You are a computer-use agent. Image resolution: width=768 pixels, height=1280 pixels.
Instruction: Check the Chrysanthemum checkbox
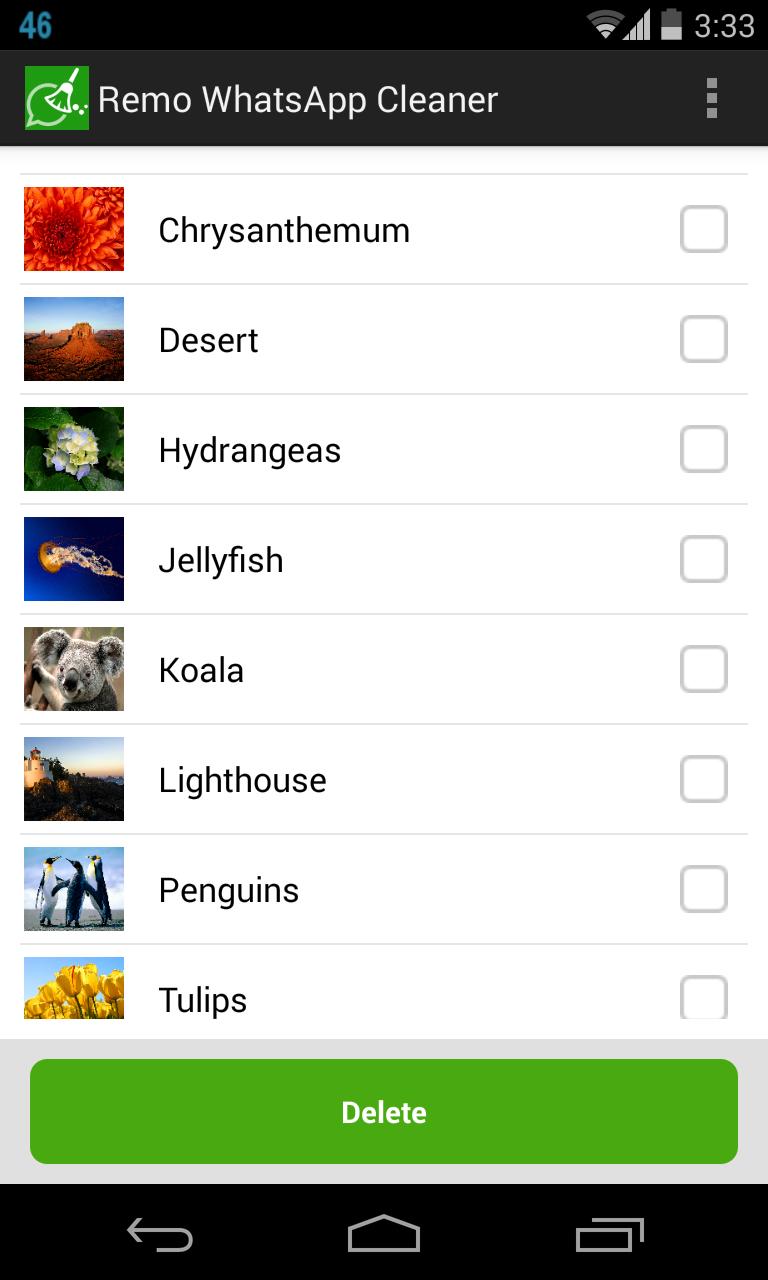point(703,230)
